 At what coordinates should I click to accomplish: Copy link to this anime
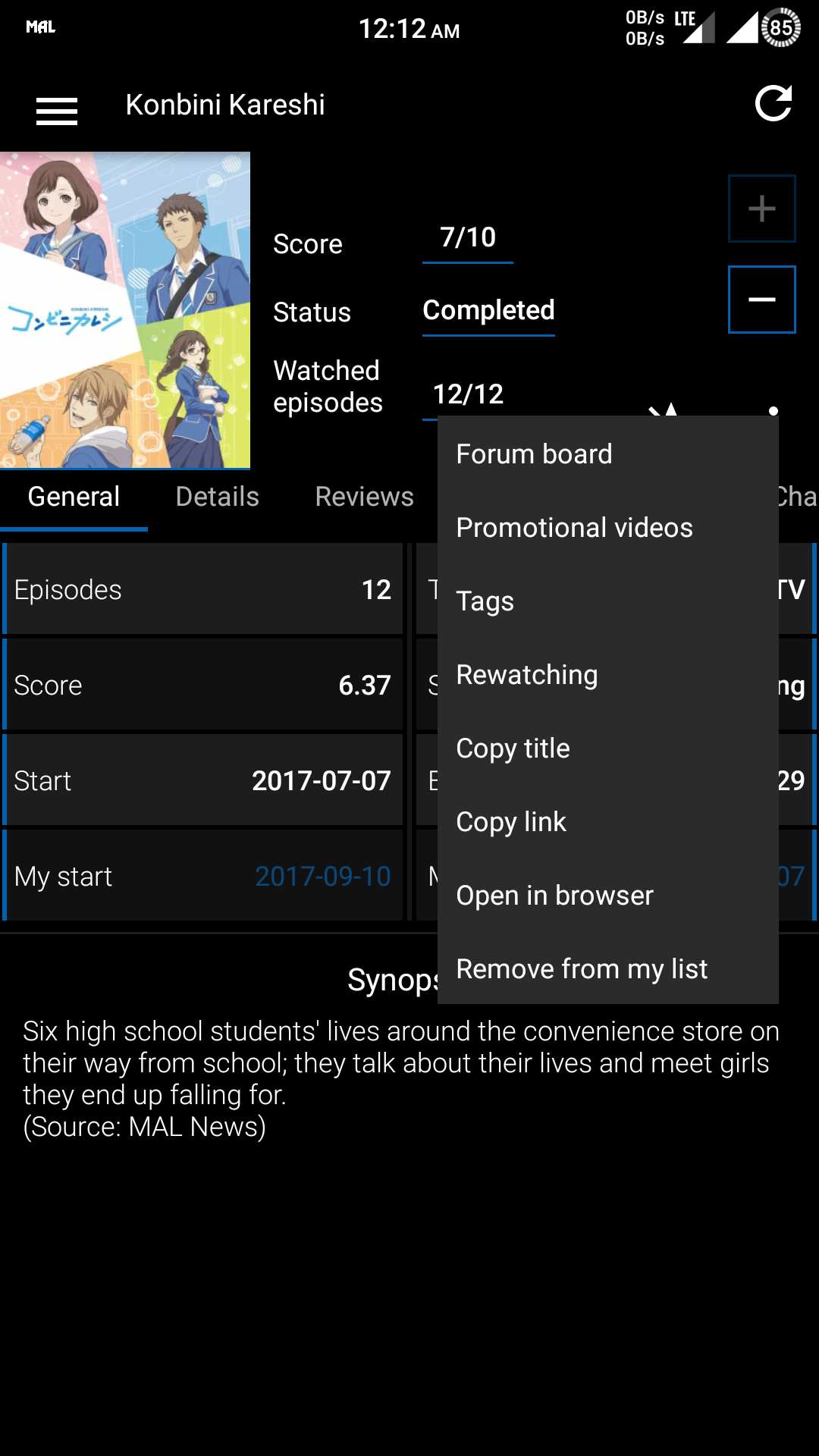[511, 822]
